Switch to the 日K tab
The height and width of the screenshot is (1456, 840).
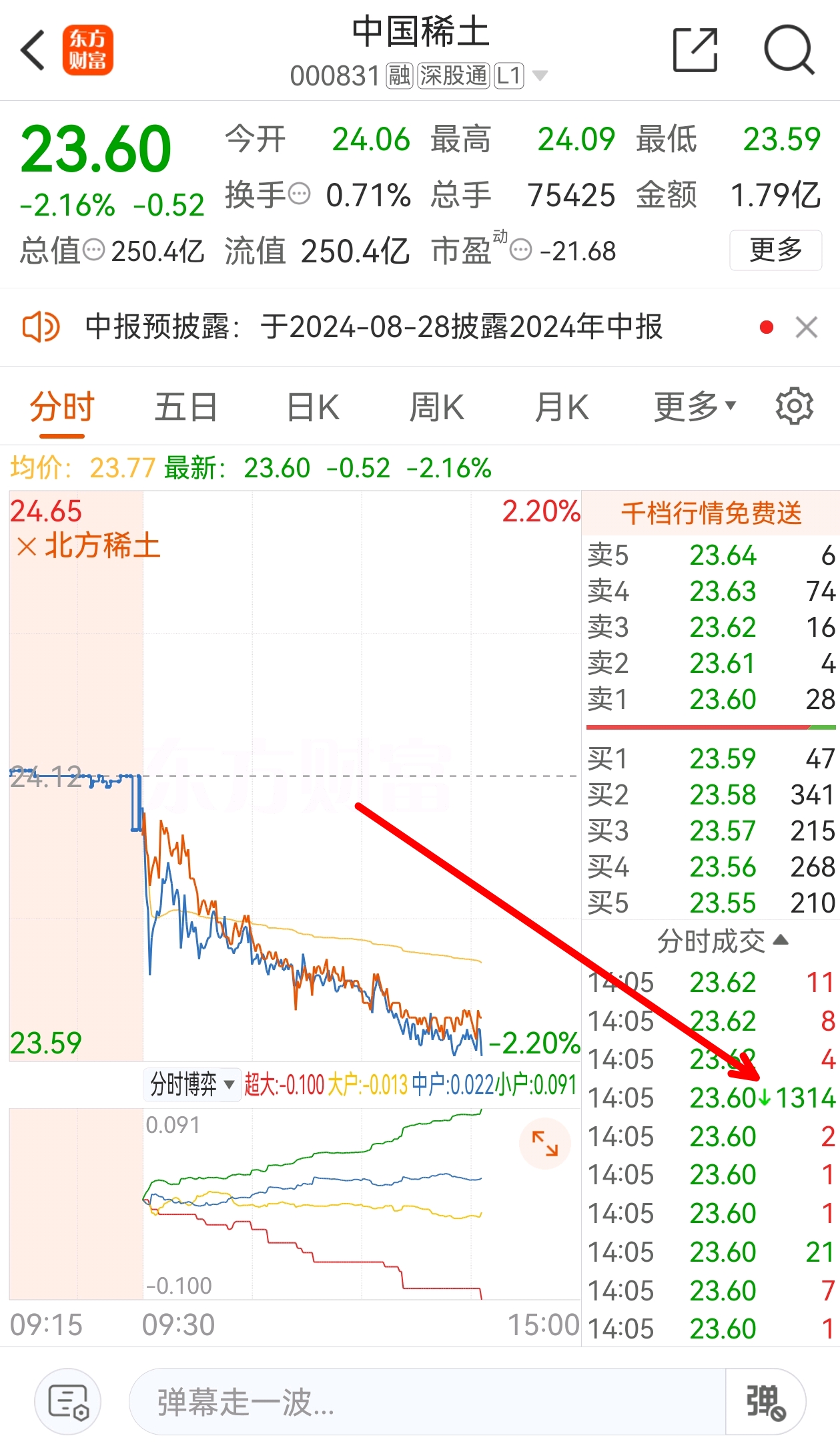(x=313, y=407)
